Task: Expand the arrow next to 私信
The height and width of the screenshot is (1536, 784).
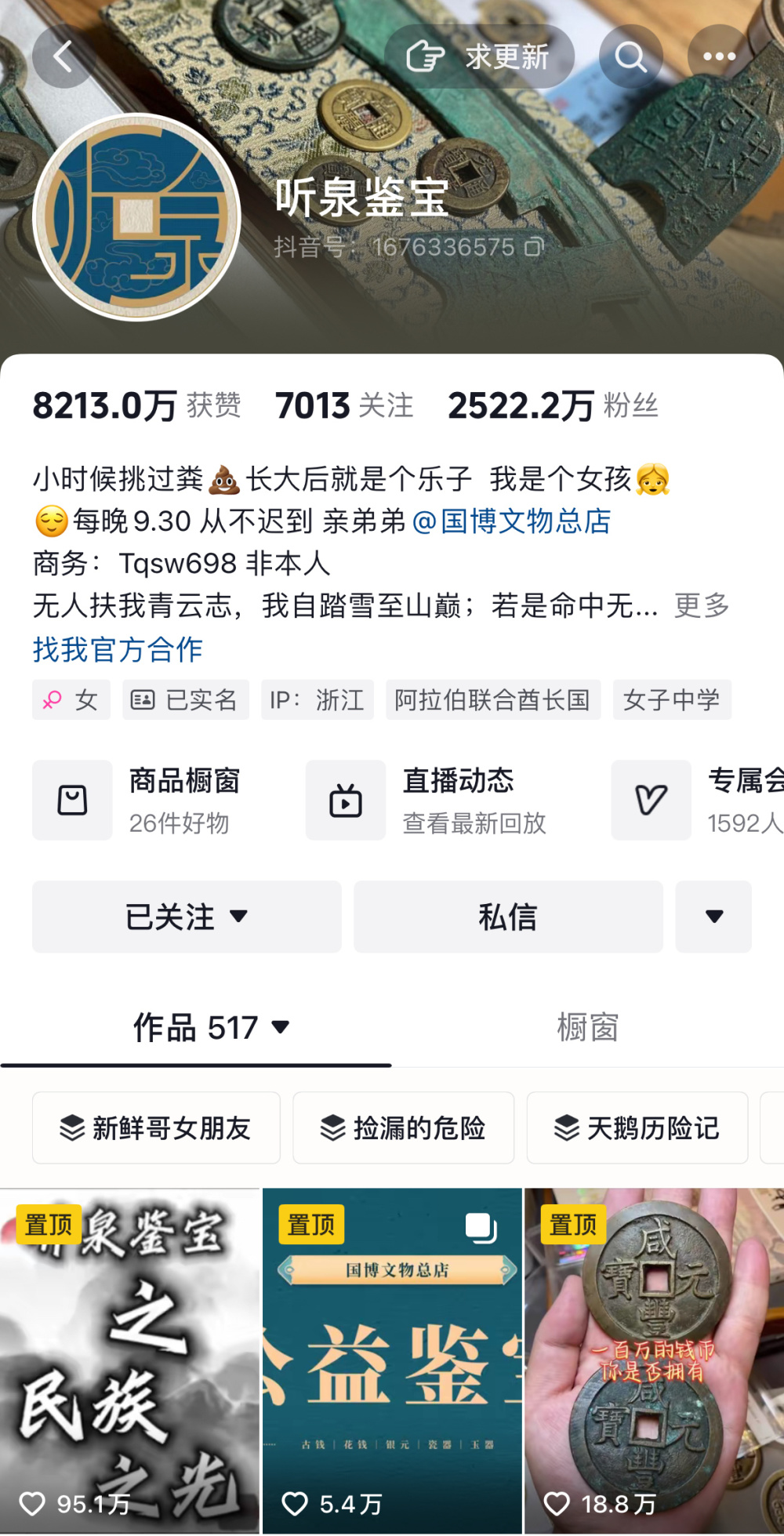Action: 713,917
